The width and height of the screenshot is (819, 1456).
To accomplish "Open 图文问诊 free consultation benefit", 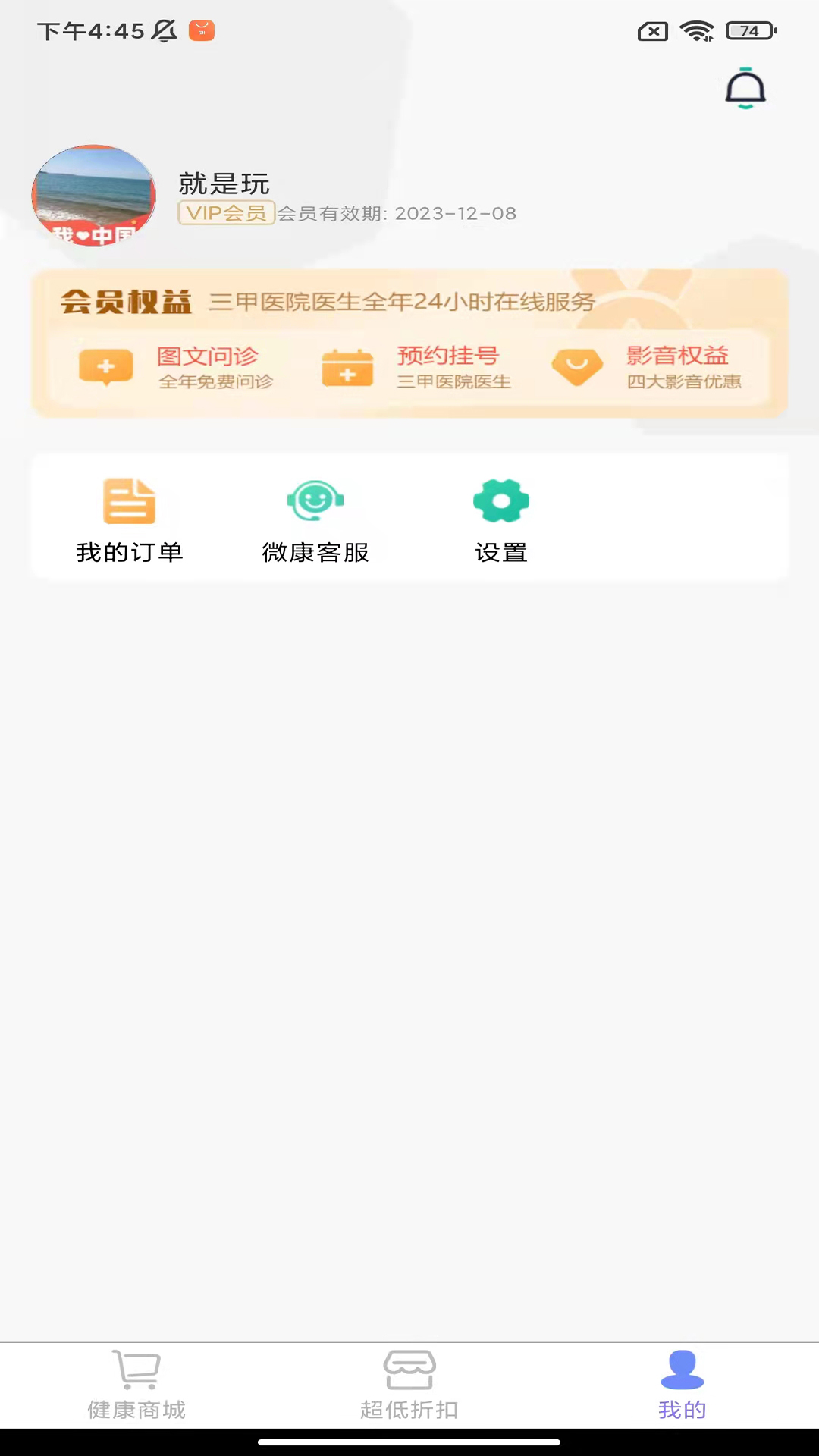I will point(177,368).
